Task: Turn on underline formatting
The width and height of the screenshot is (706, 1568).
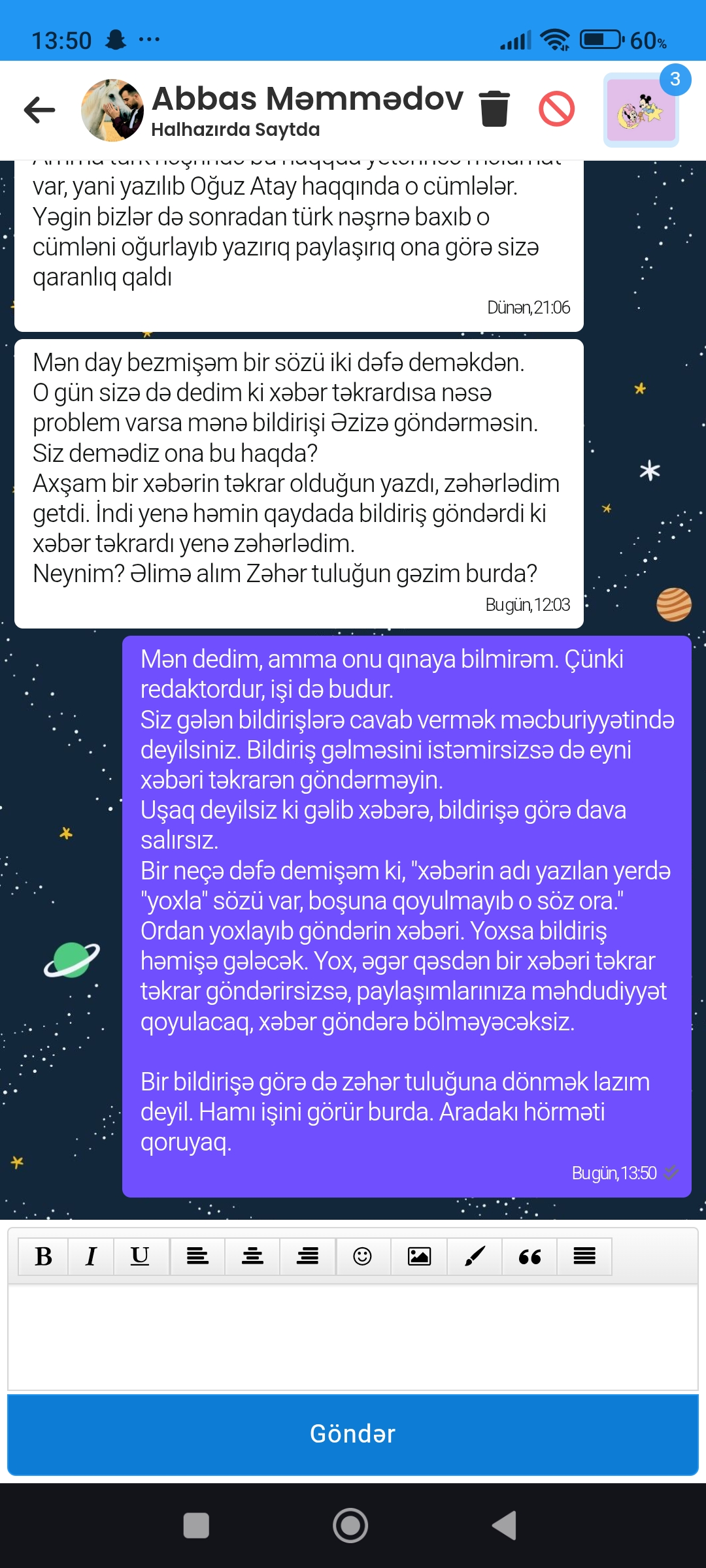Action: 140,1256
